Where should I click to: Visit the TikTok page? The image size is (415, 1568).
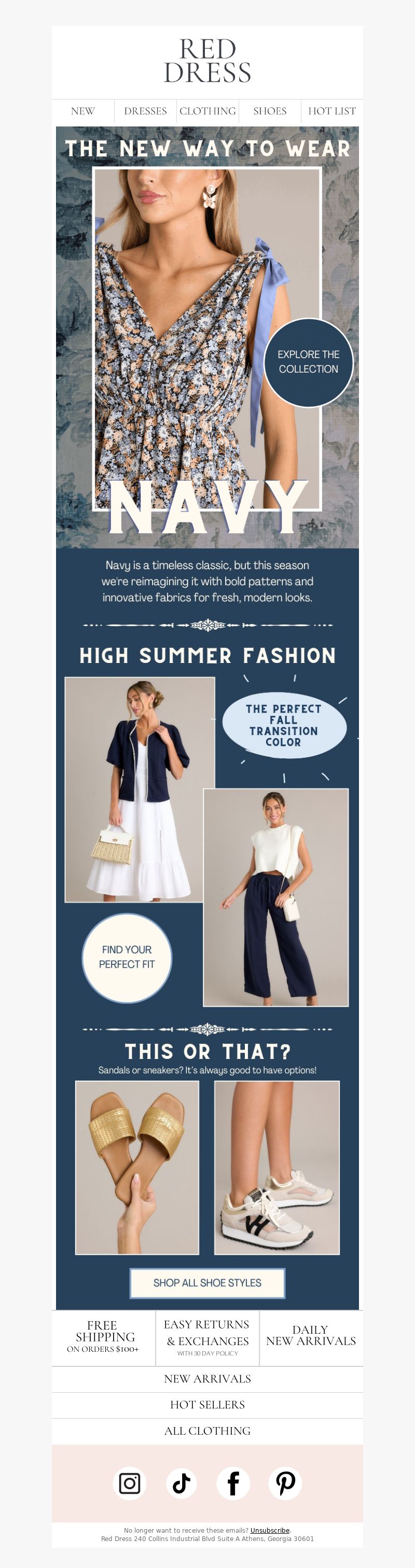tap(181, 1484)
